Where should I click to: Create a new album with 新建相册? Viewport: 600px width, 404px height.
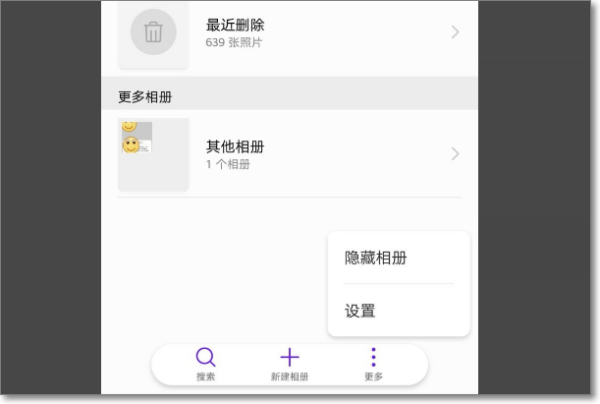[x=289, y=363]
